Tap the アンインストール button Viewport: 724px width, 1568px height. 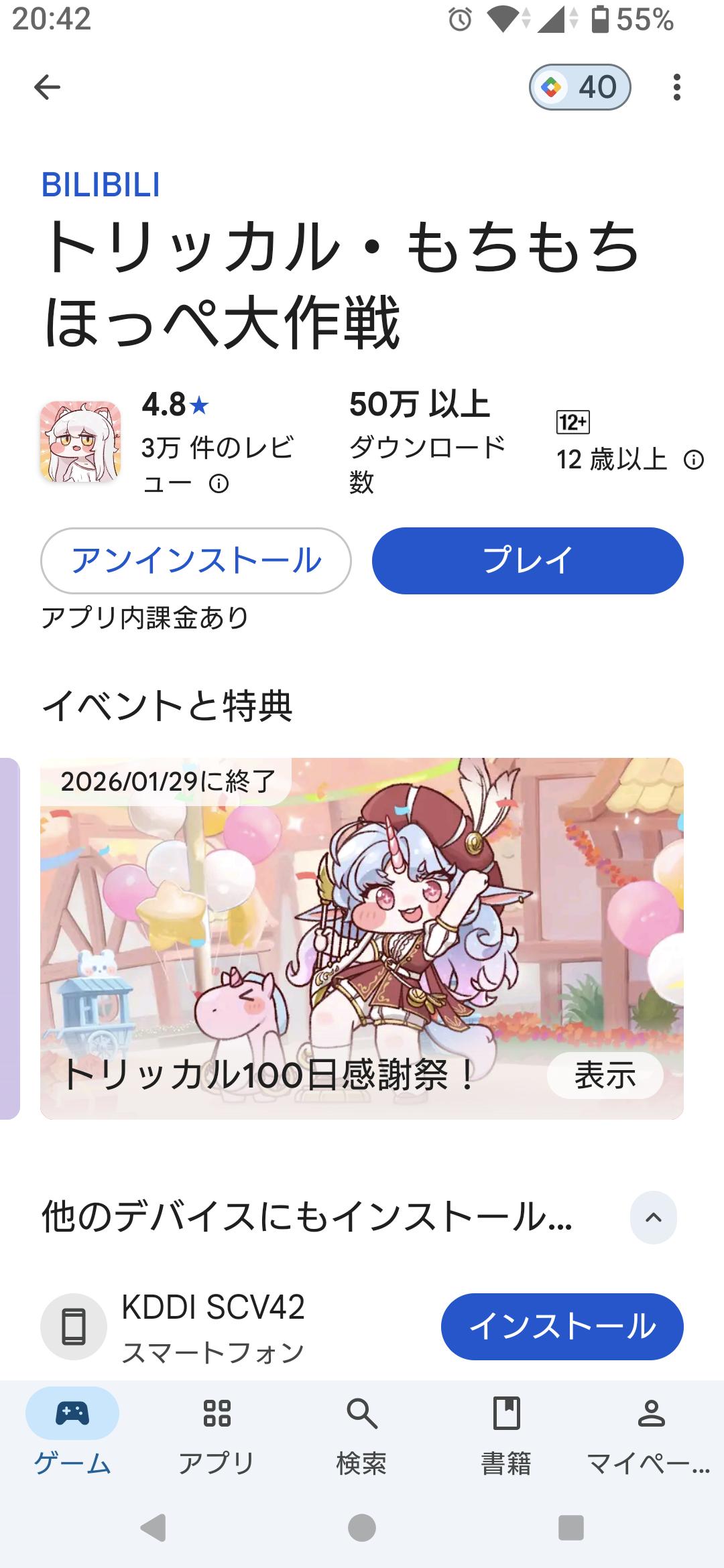[196, 560]
